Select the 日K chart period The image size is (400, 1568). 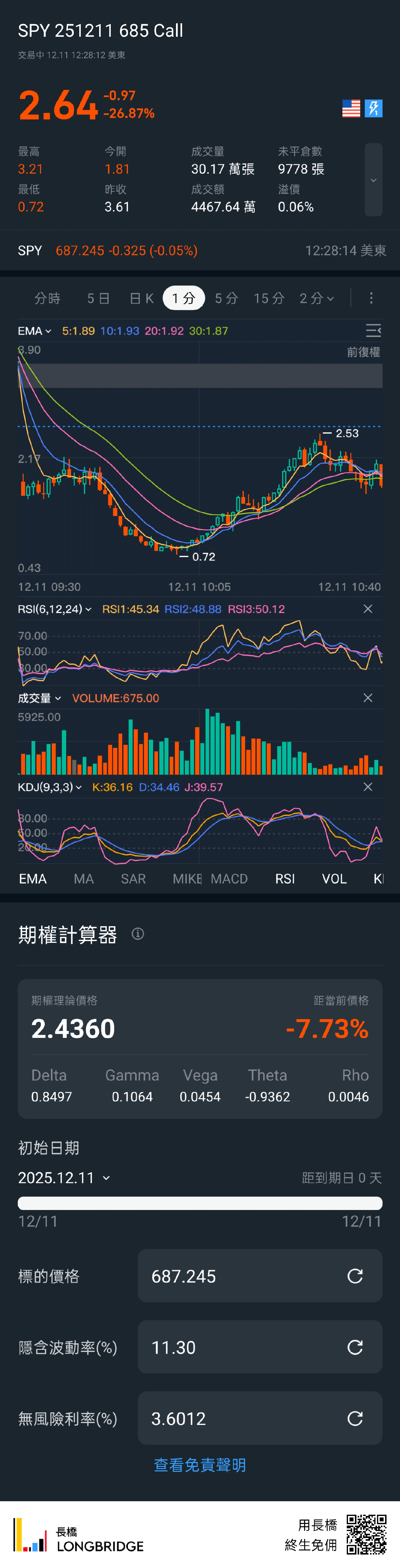pos(142,298)
